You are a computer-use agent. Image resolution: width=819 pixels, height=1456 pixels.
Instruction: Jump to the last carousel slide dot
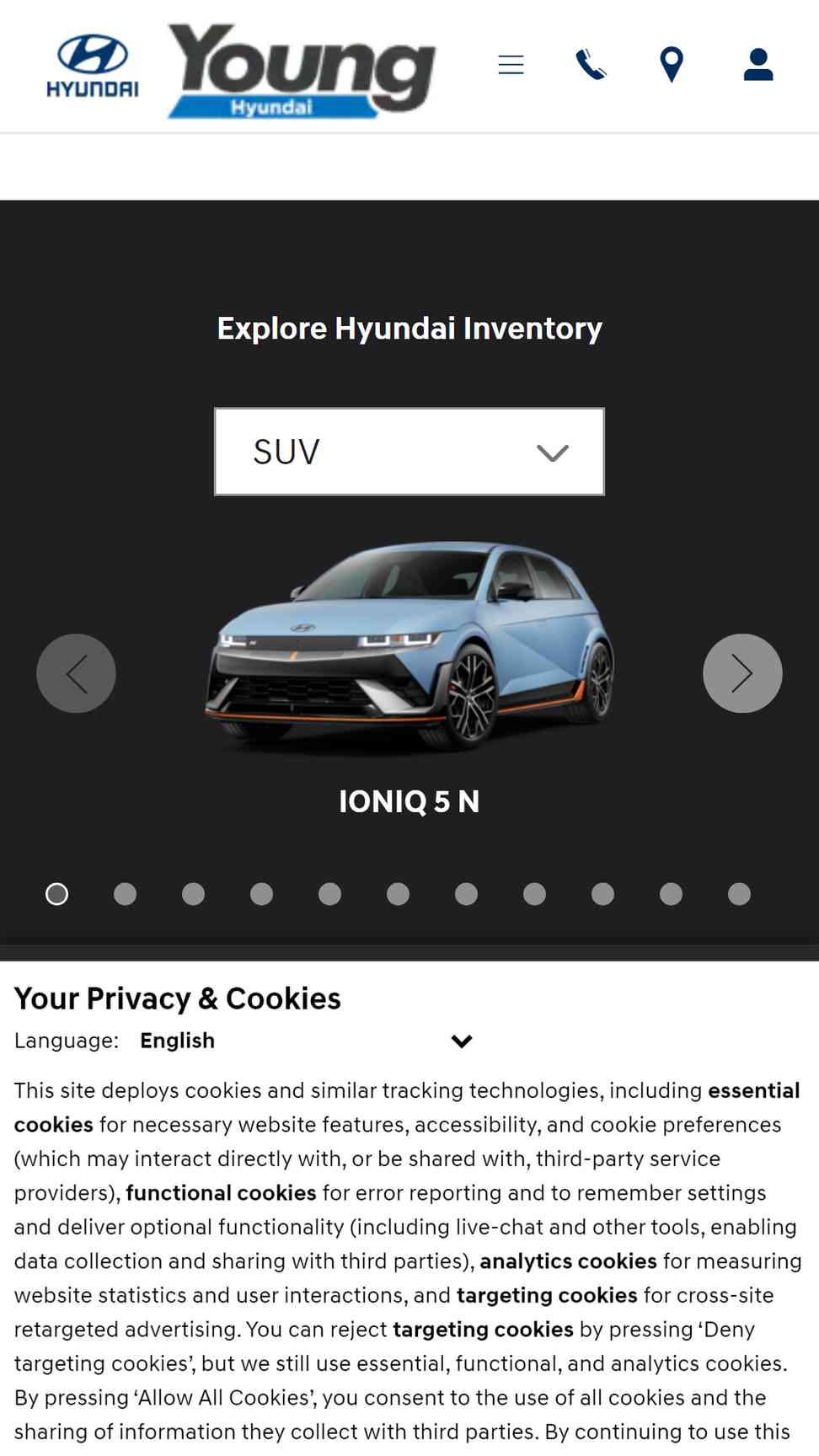click(739, 894)
